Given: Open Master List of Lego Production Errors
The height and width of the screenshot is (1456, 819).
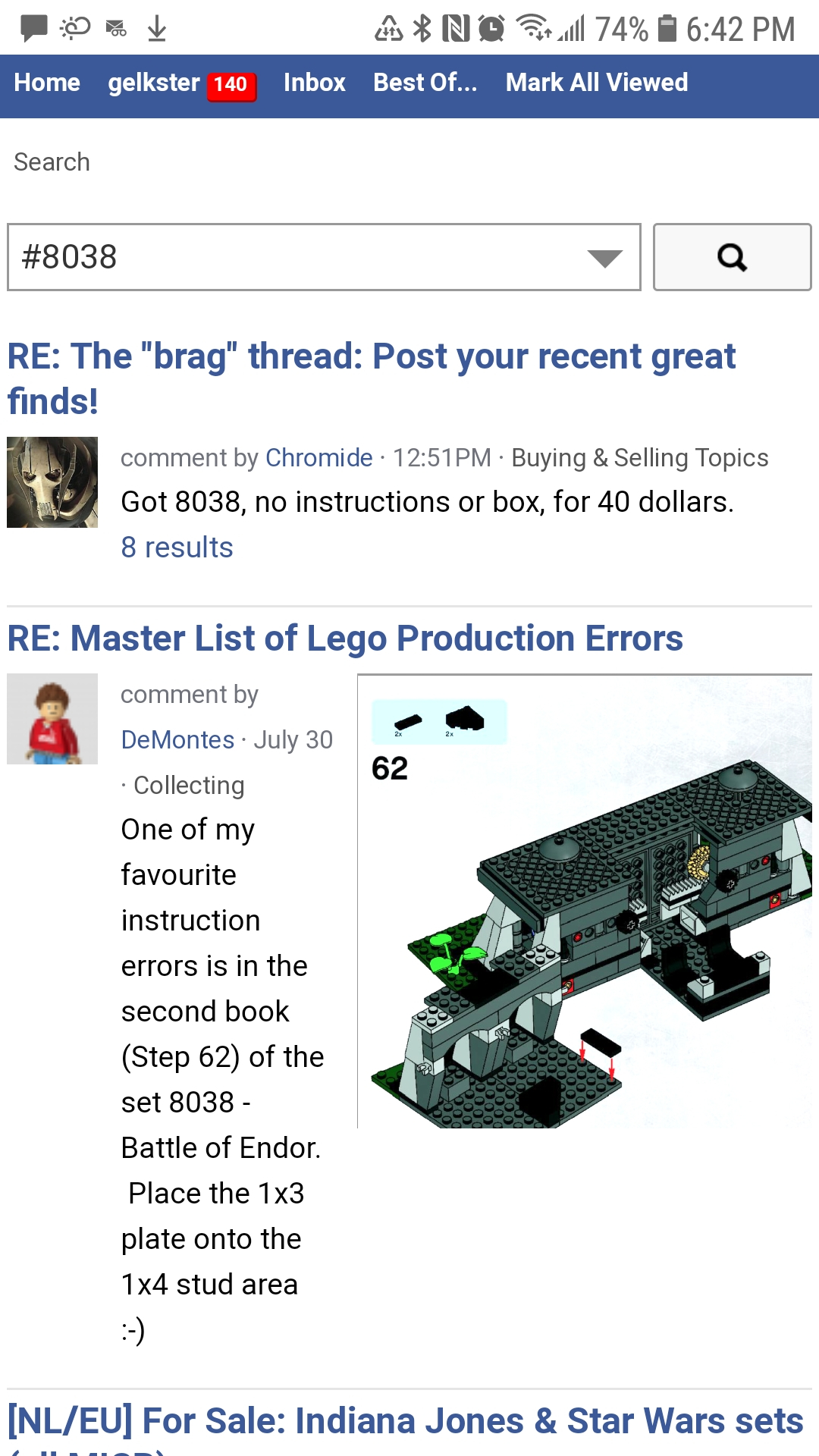Looking at the screenshot, I should [345, 639].
